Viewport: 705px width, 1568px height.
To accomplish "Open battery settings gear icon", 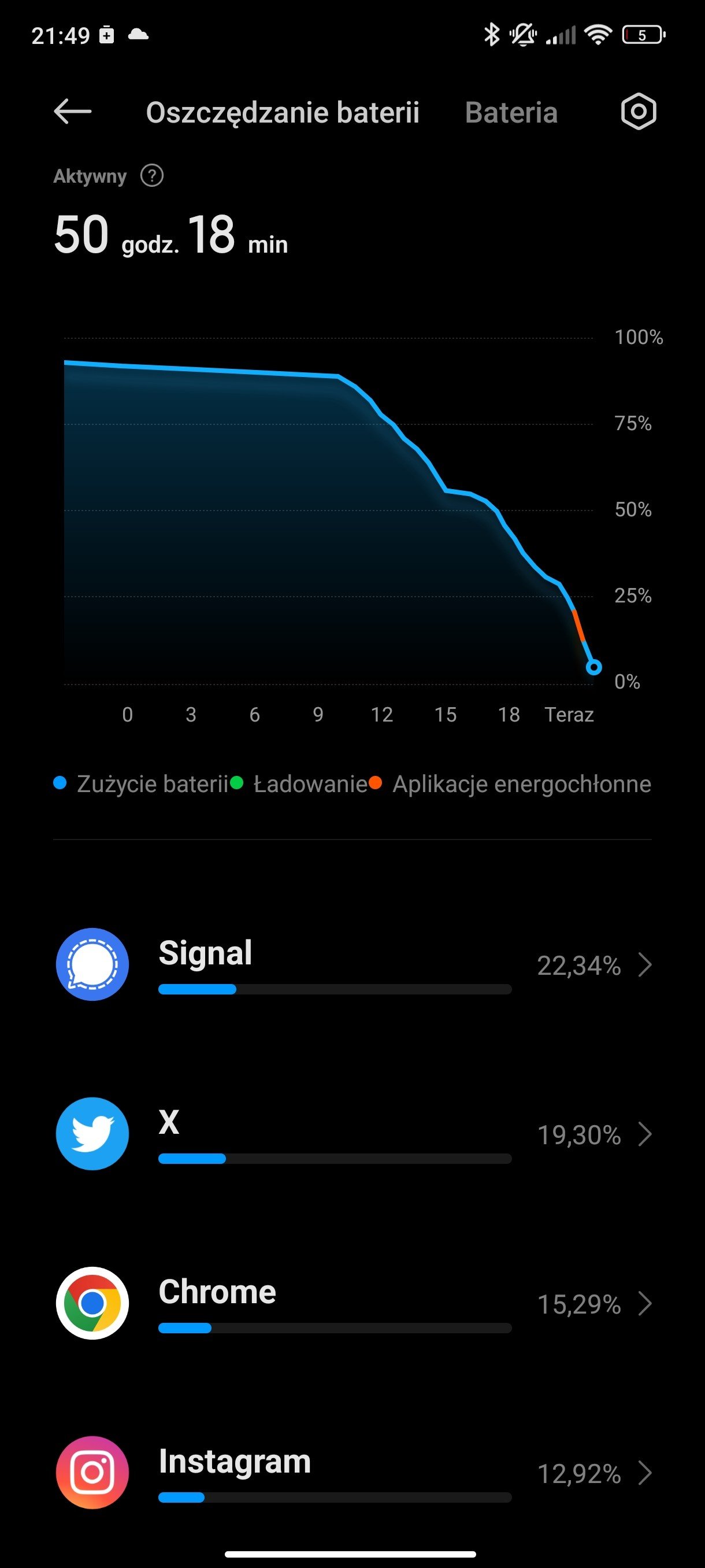I will pos(638,112).
